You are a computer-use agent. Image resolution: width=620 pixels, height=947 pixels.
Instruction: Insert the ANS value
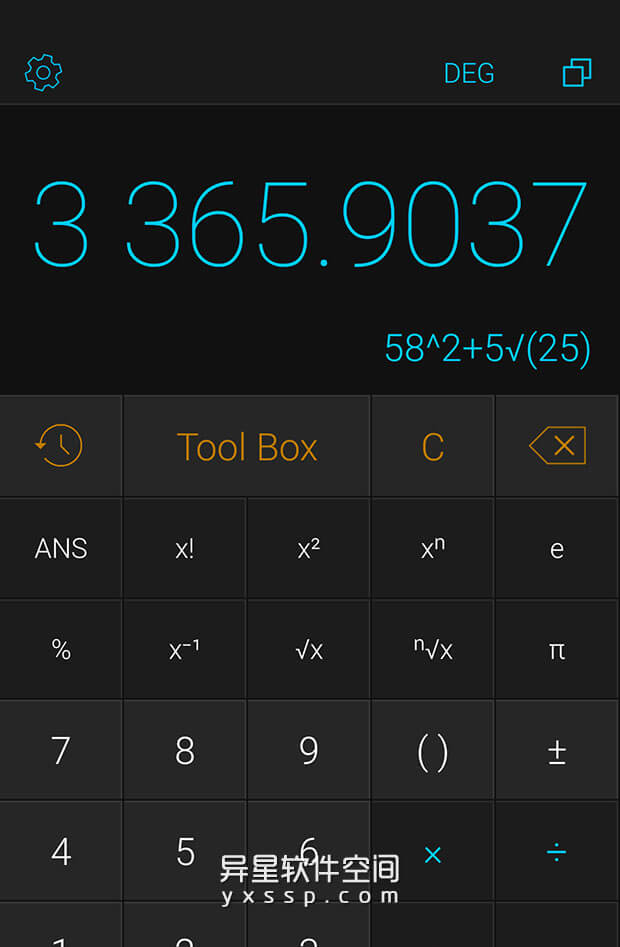[60, 548]
